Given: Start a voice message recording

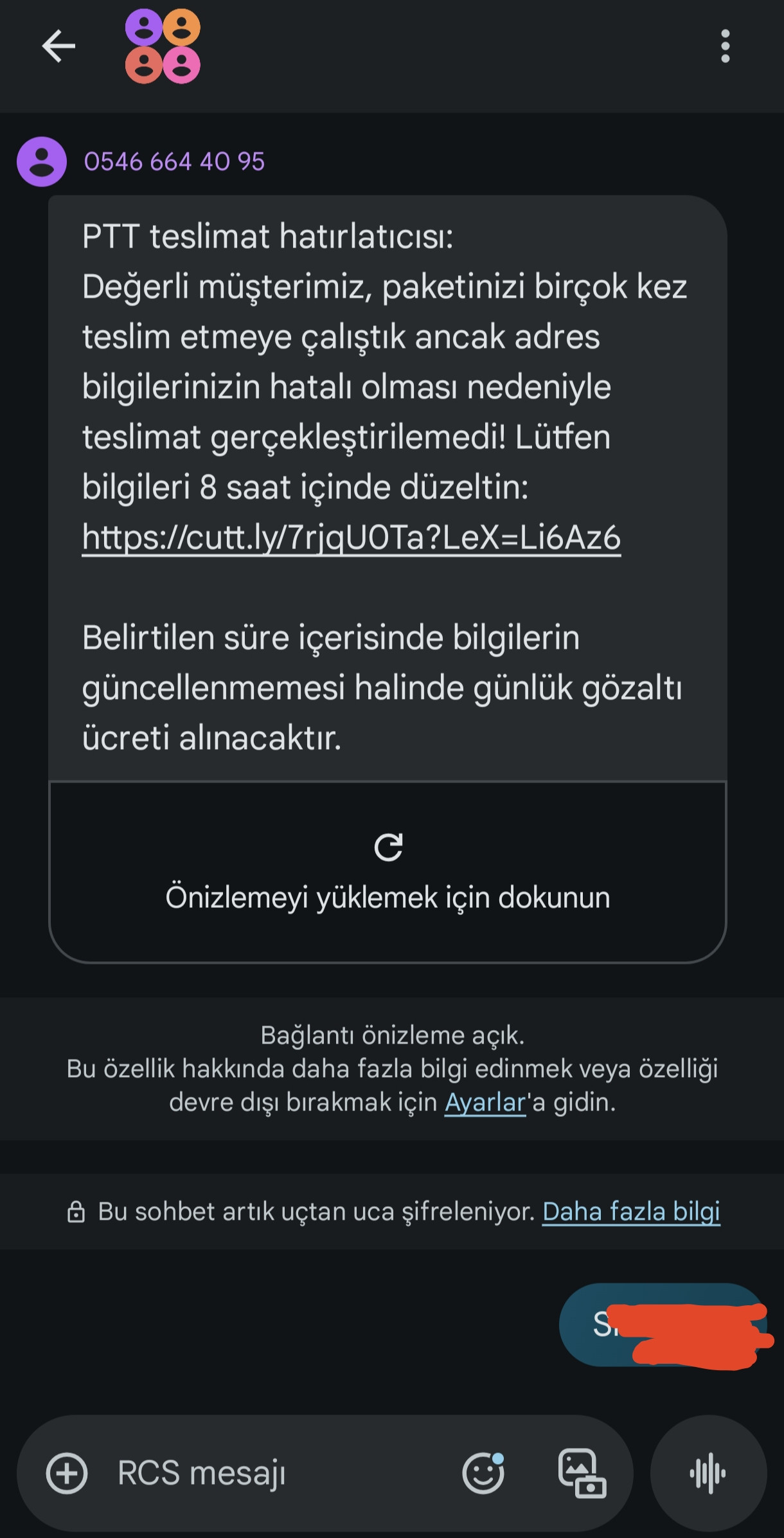Looking at the screenshot, I should [x=708, y=1473].
